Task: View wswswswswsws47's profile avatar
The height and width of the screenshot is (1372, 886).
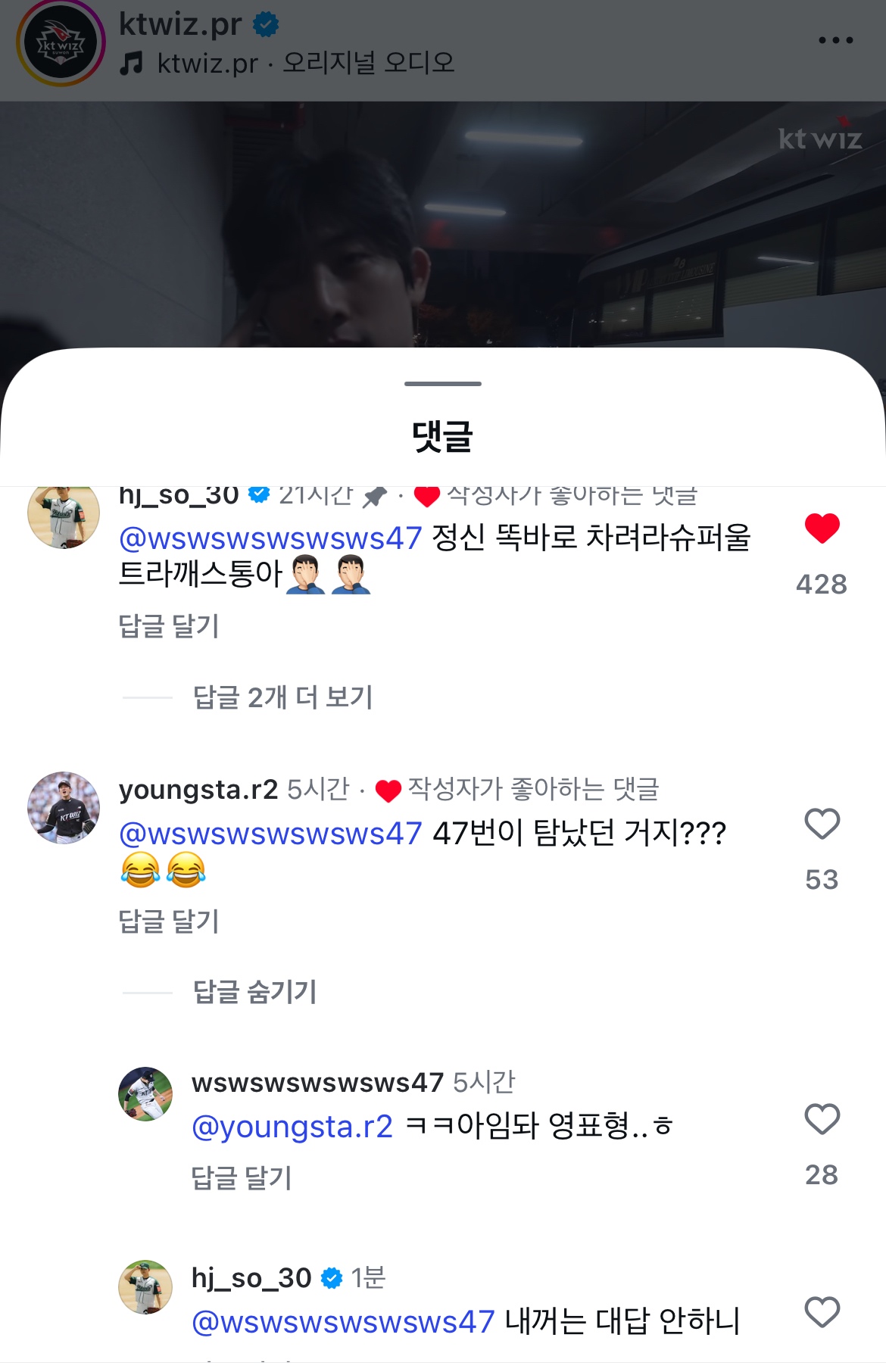Action: (145, 1094)
